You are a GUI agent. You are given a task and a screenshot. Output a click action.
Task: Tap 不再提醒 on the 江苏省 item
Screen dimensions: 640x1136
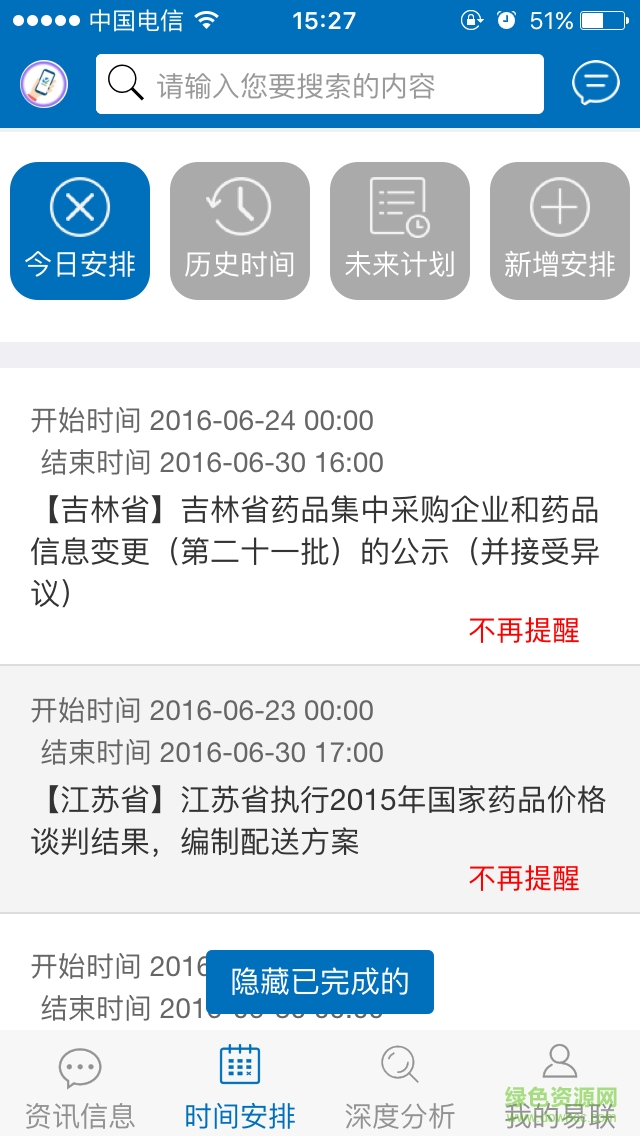524,878
